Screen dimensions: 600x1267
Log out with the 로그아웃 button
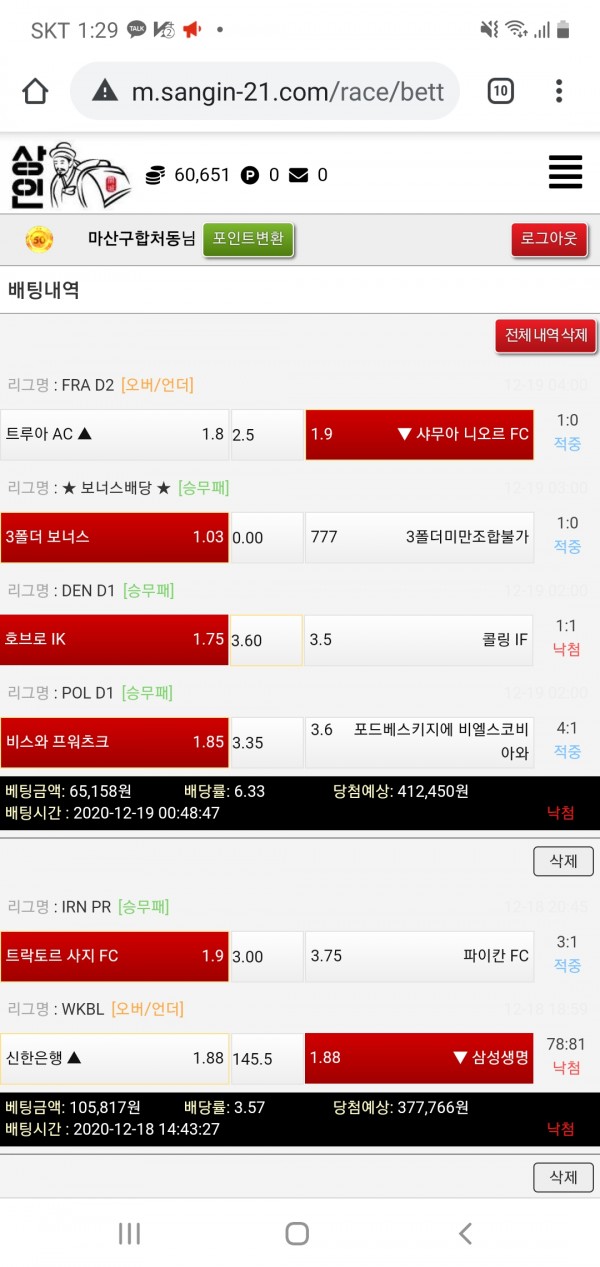pyautogui.click(x=549, y=240)
